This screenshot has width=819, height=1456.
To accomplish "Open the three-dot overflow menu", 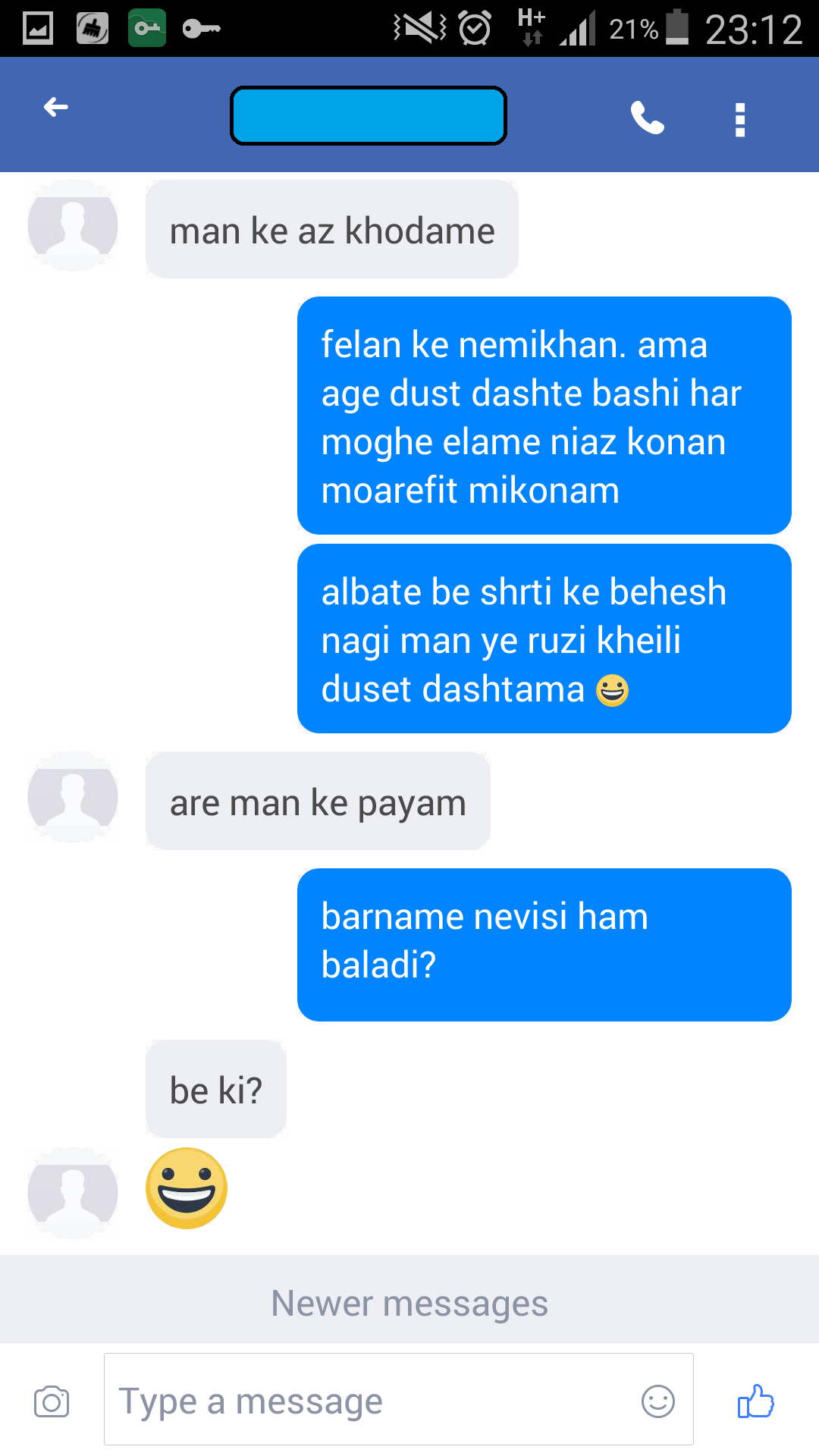I will point(740,120).
